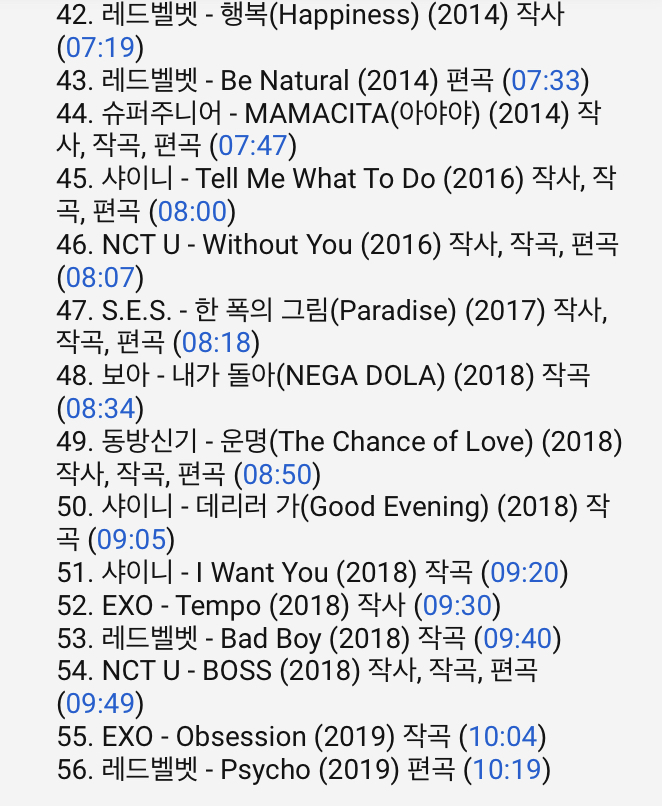Open the 07:47 timestamp for MAMACITA

(x=253, y=146)
